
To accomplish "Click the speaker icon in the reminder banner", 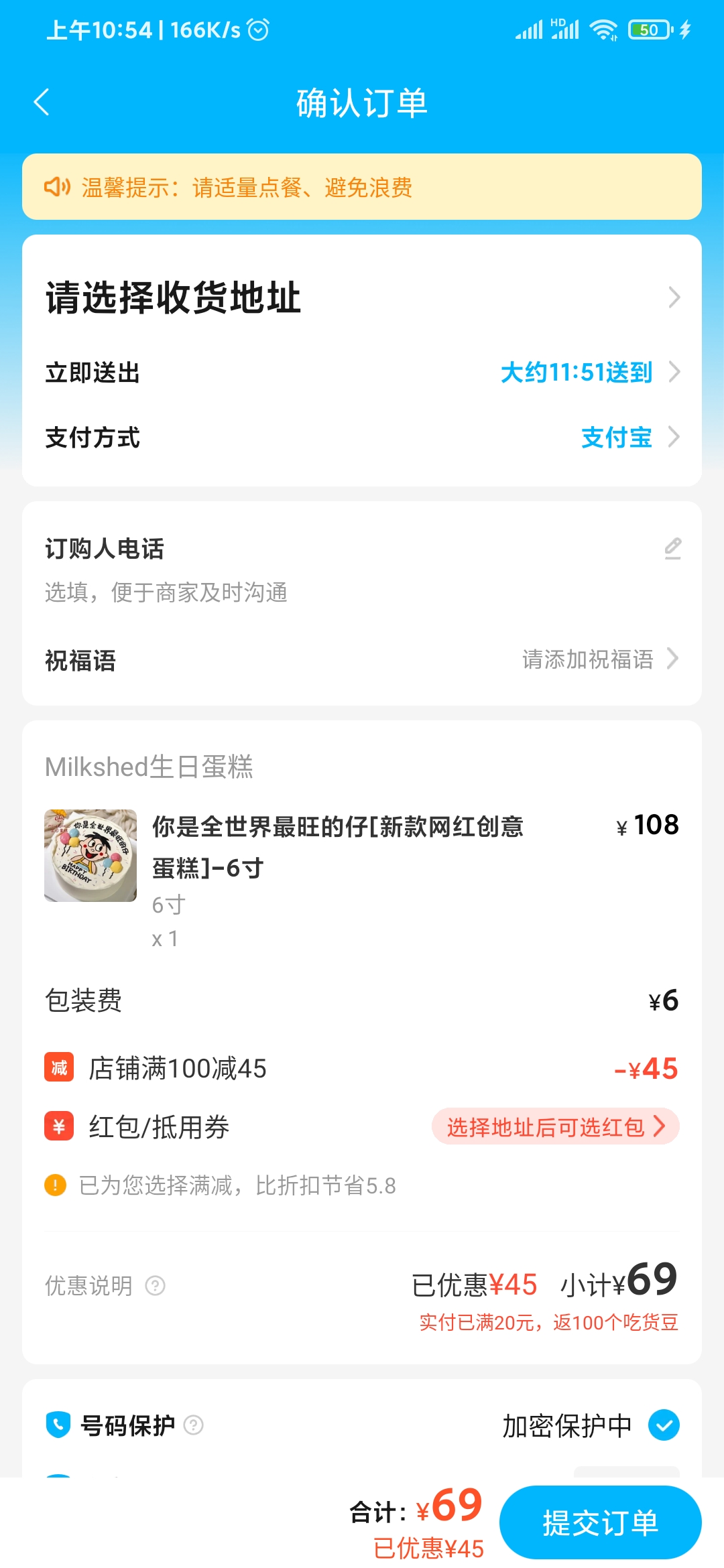I will [x=59, y=188].
